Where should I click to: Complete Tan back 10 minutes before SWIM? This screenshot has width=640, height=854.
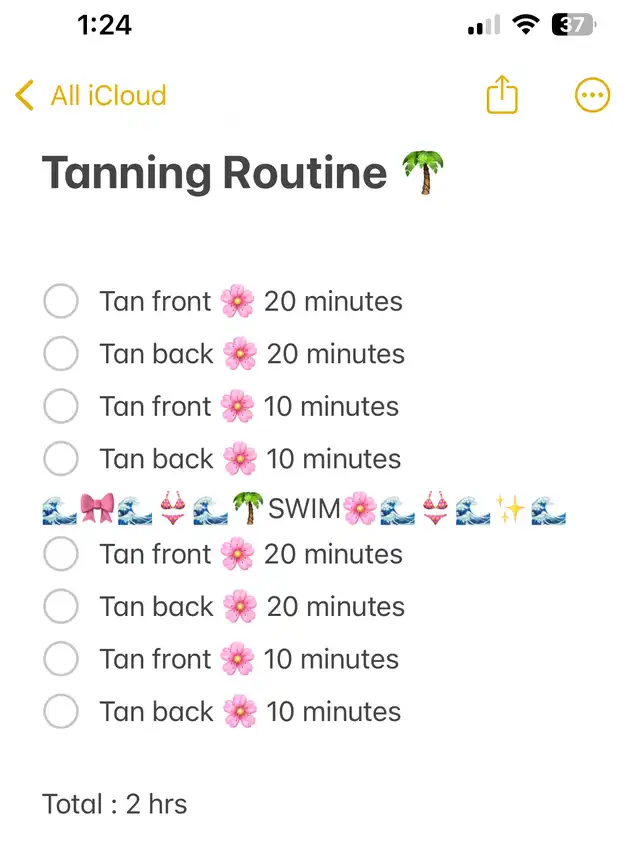click(x=61, y=459)
